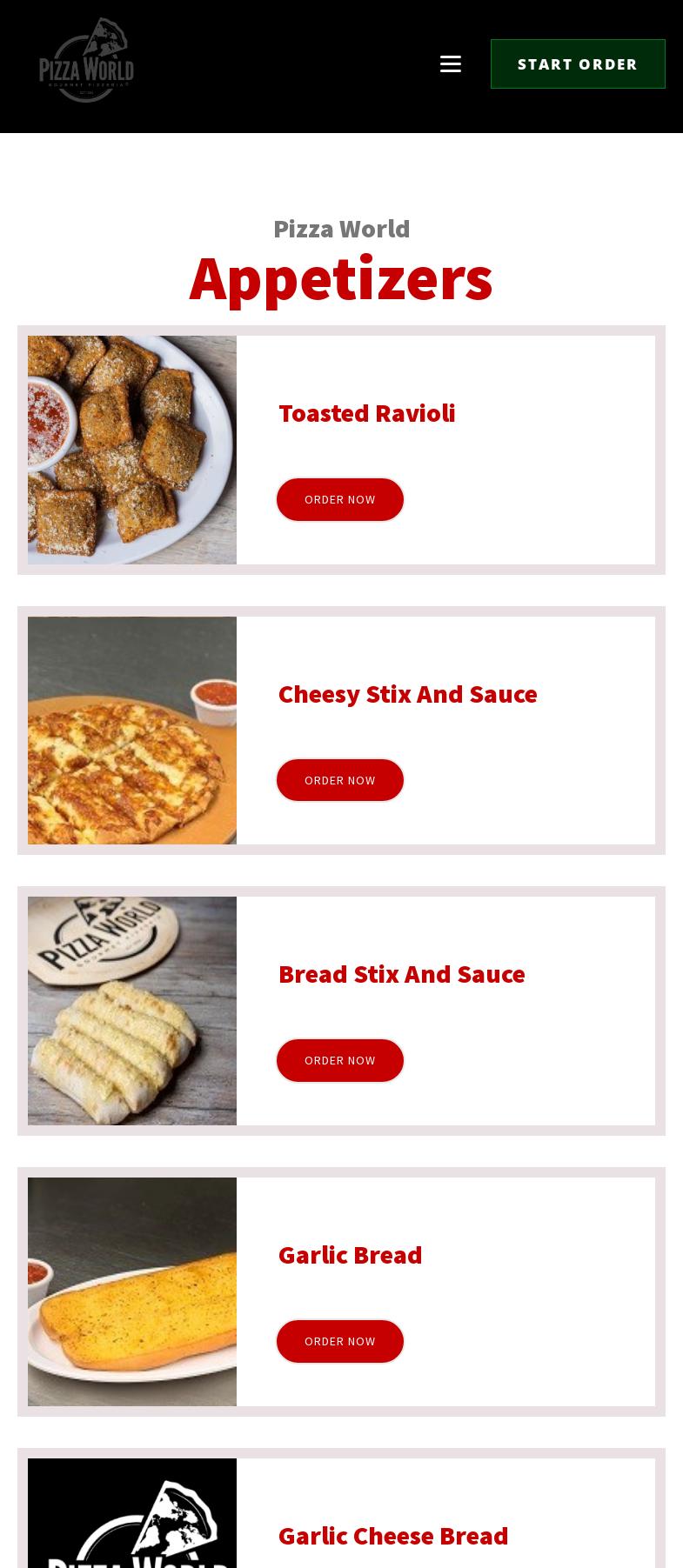683x1568 pixels.
Task: Click the Toasted Ravioli photo
Action: tap(131, 450)
